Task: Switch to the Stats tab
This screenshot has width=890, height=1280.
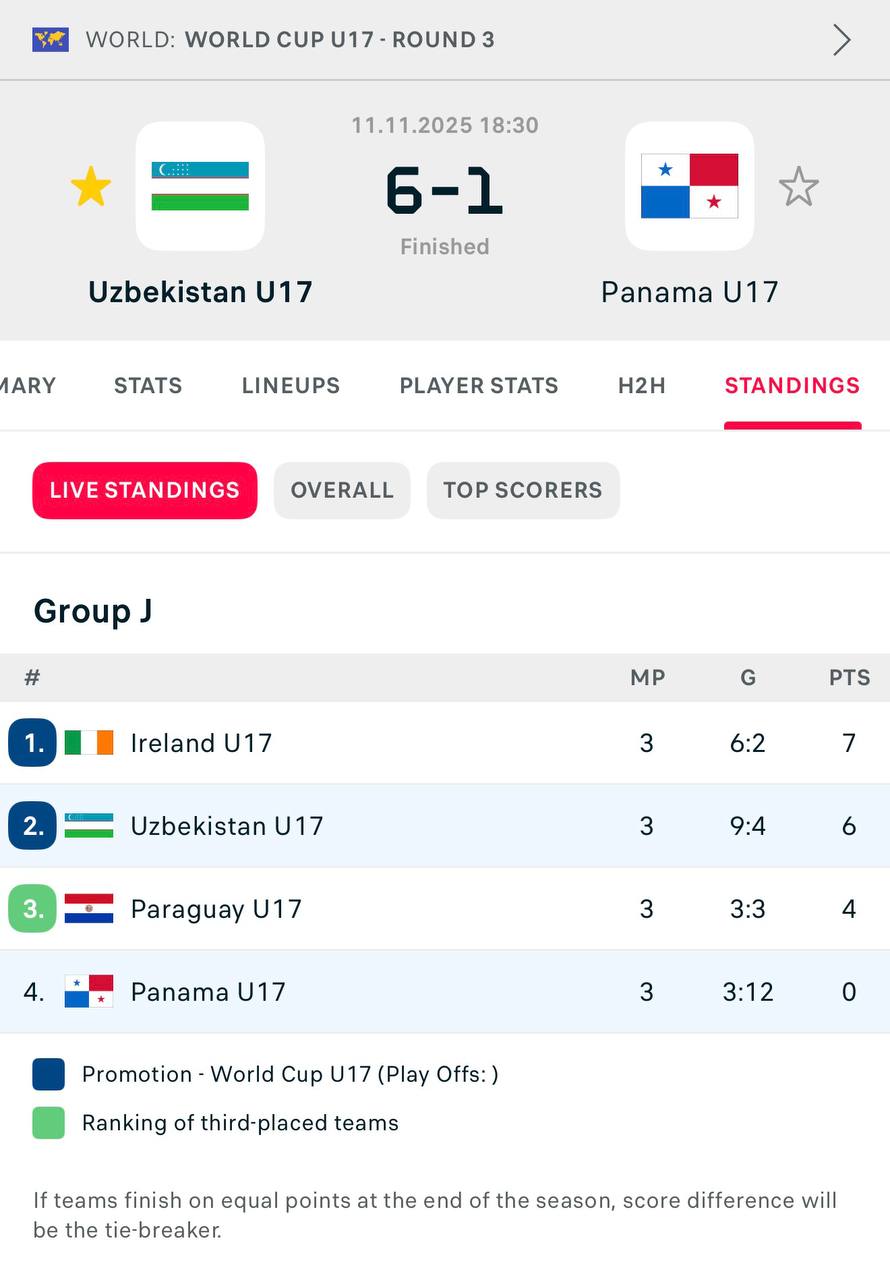Action: click(148, 386)
